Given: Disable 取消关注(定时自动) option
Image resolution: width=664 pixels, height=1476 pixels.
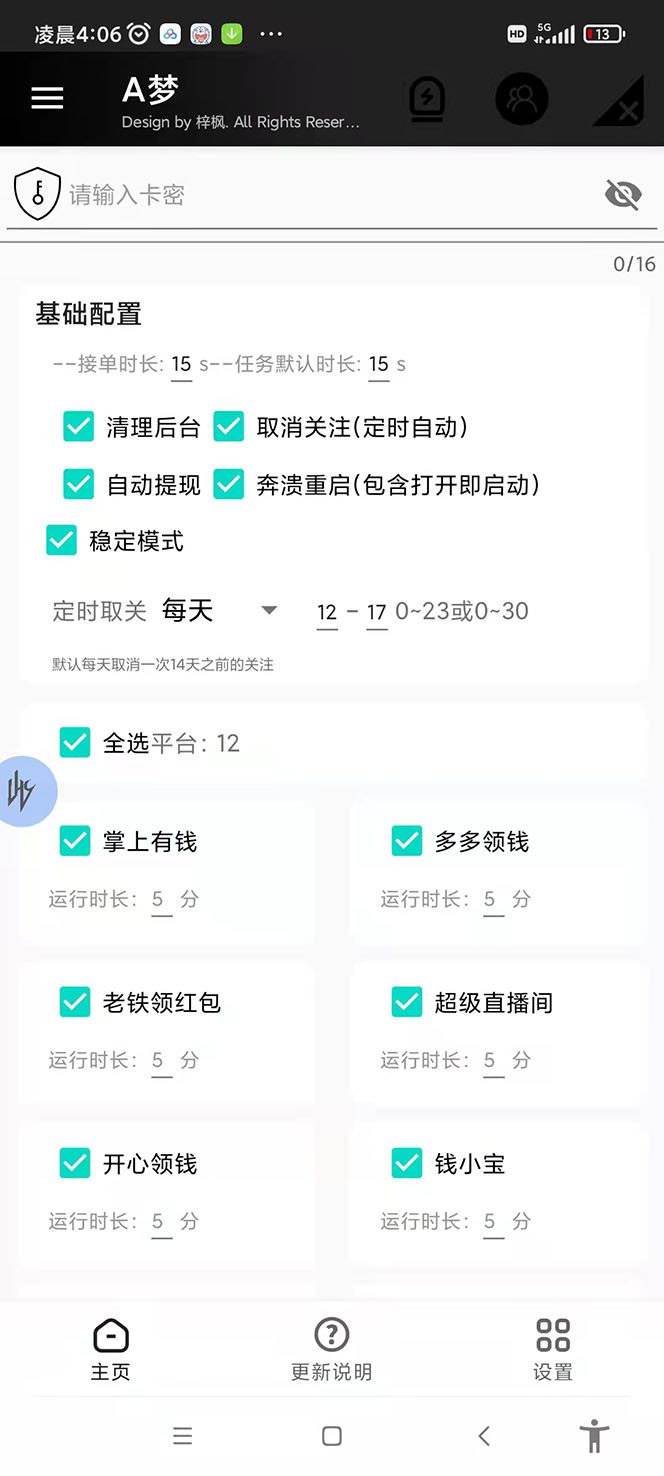Looking at the screenshot, I should pyautogui.click(x=229, y=427).
